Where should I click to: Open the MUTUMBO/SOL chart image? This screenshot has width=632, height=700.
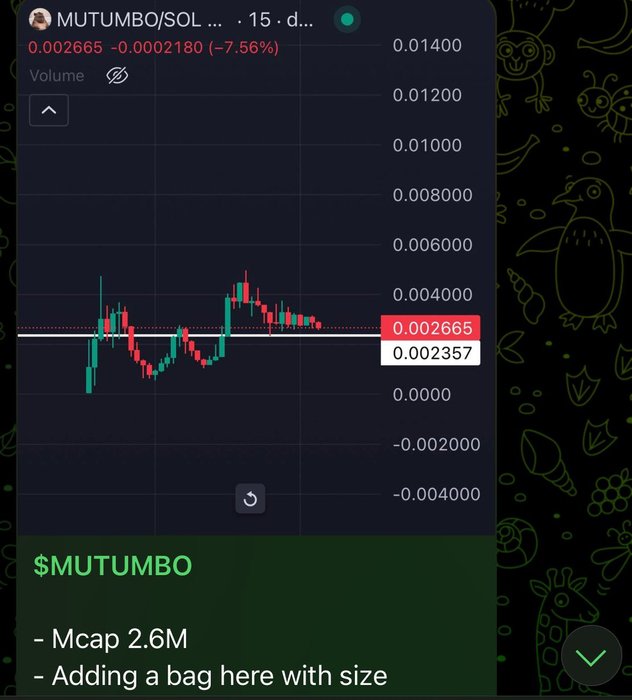pyautogui.click(x=256, y=280)
